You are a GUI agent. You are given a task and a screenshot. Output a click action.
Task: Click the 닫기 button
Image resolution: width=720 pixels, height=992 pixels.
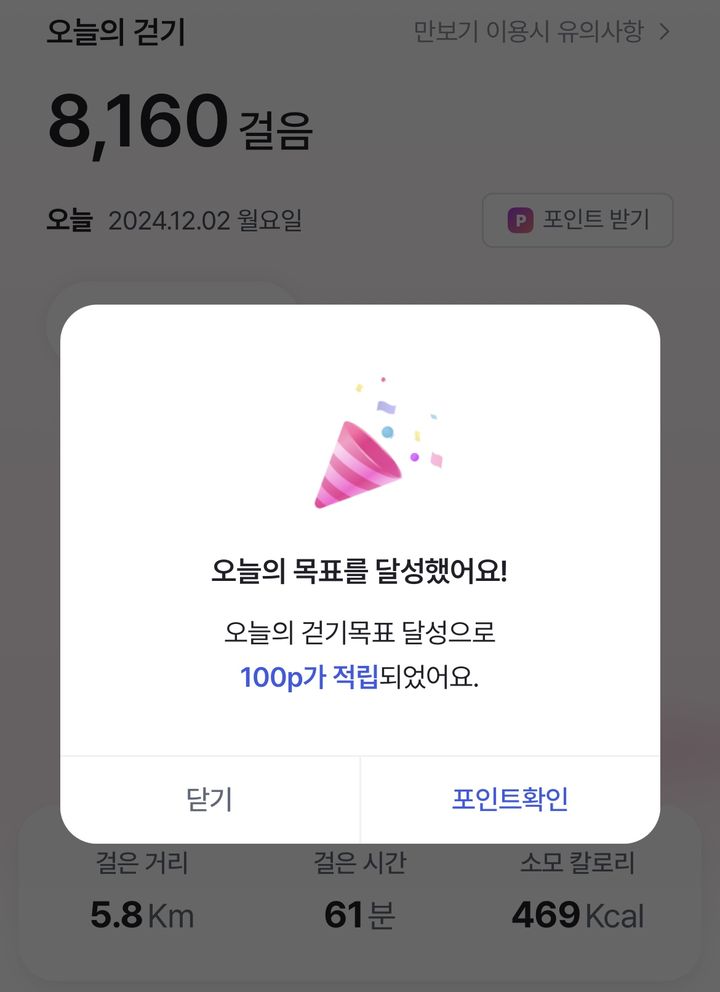pos(210,800)
